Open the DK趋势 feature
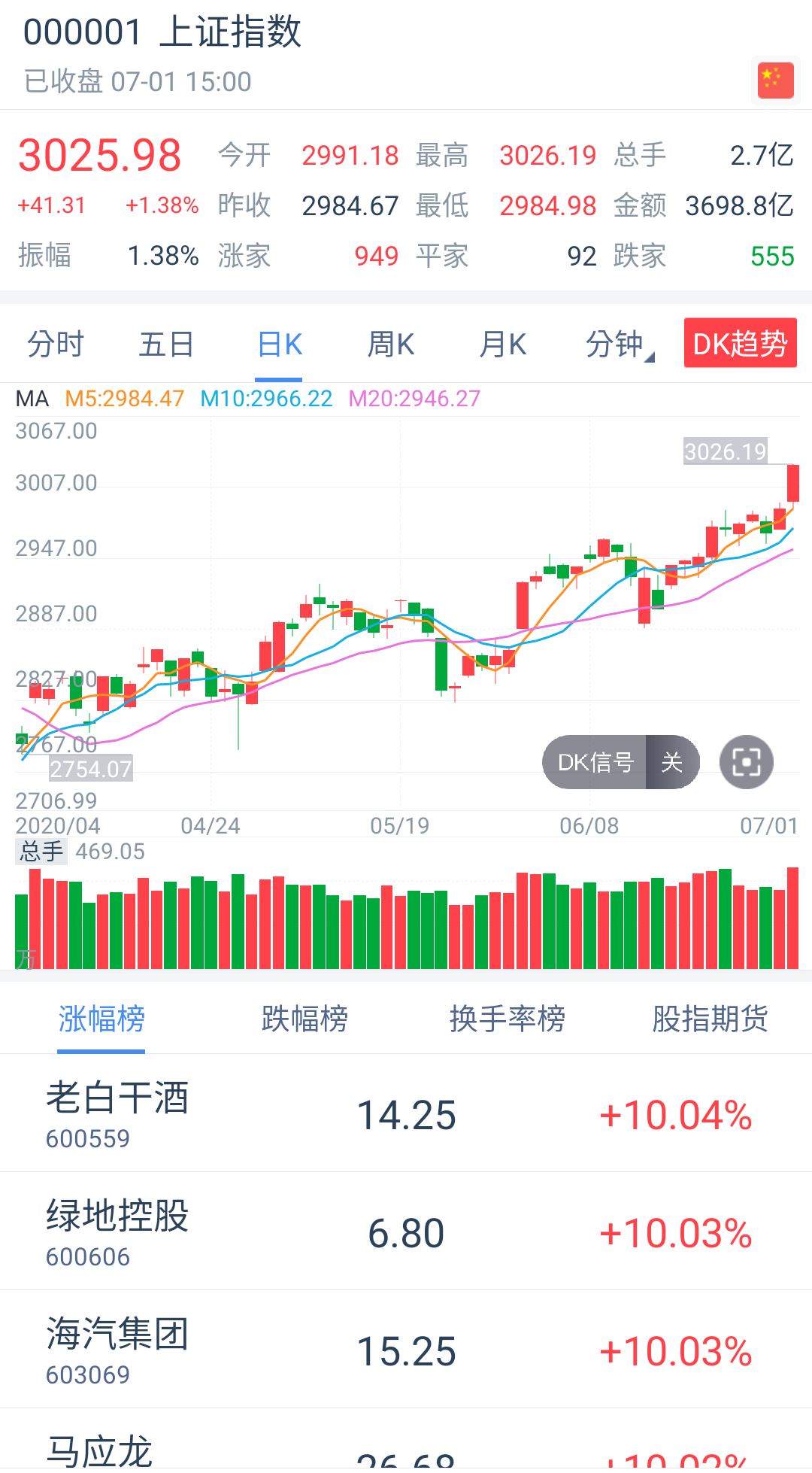Viewport: 812px width, 1473px height. tap(740, 343)
